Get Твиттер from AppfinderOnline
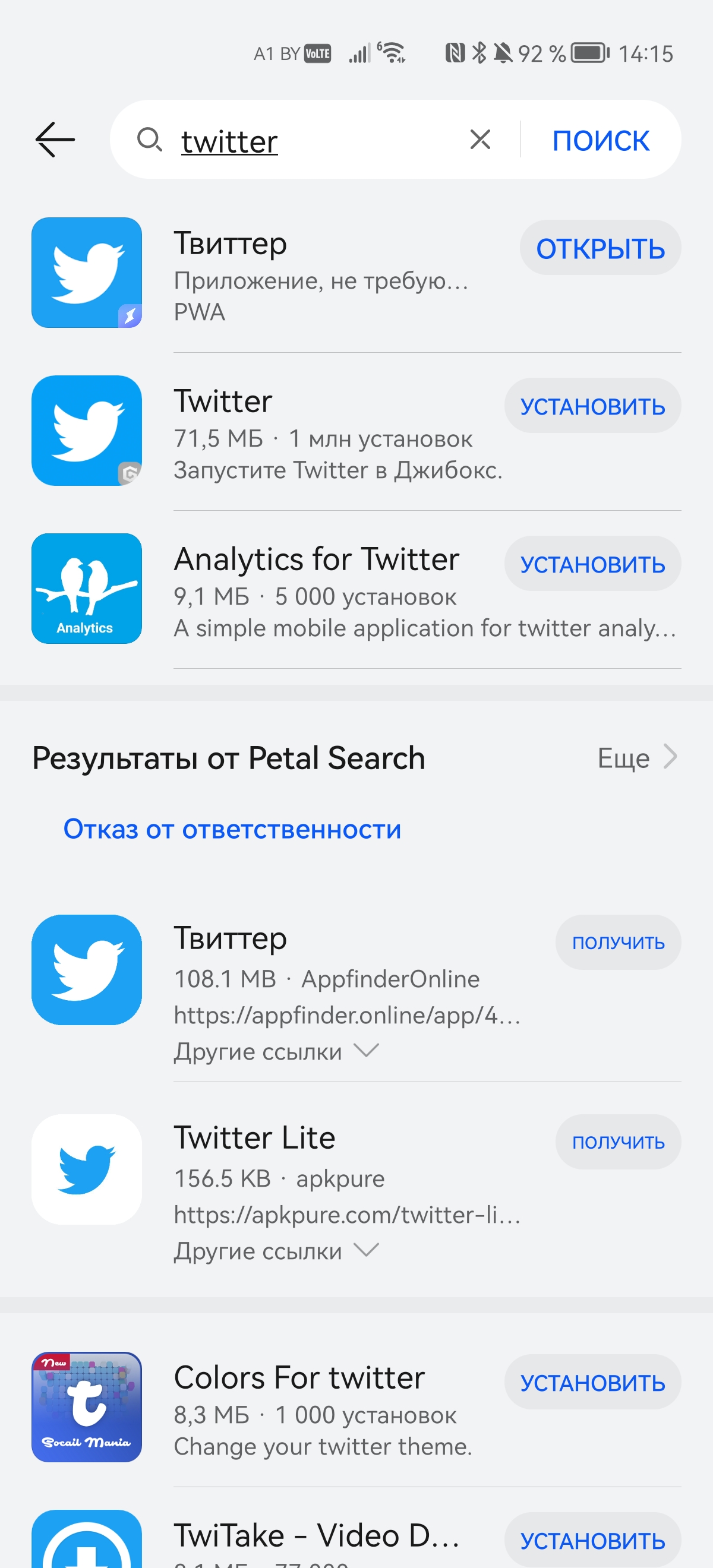 [618, 942]
